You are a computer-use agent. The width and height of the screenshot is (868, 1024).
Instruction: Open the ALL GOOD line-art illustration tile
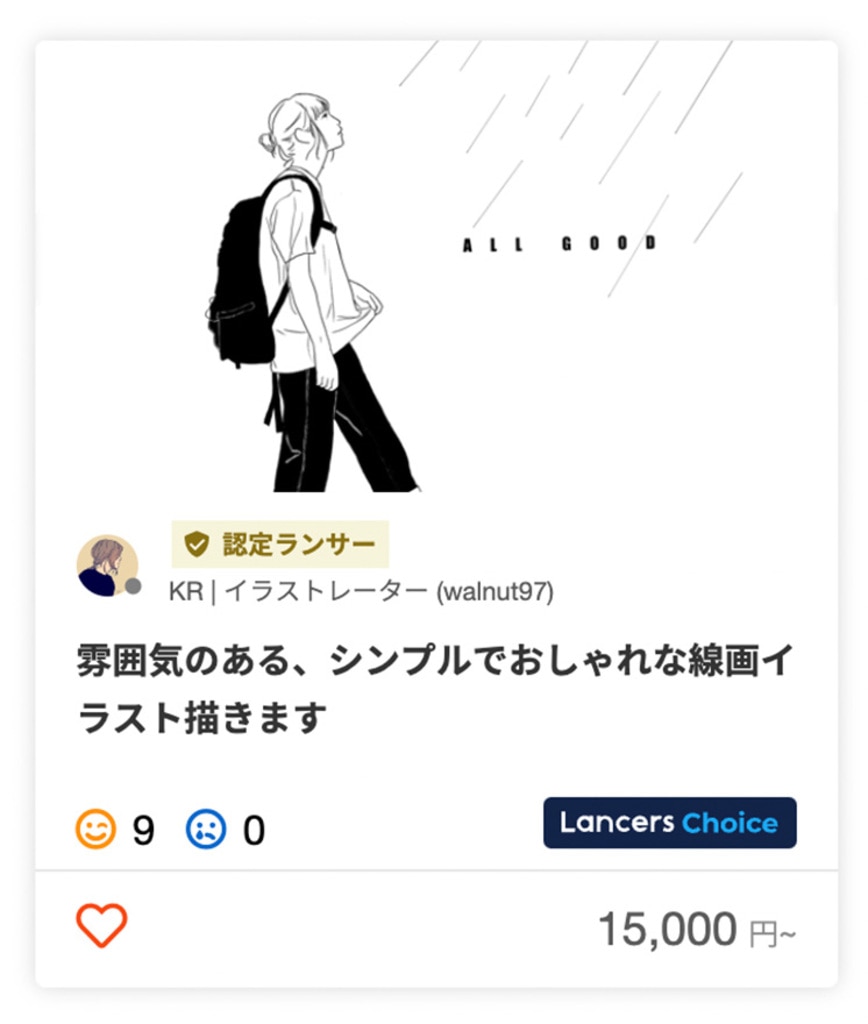tap(436, 268)
